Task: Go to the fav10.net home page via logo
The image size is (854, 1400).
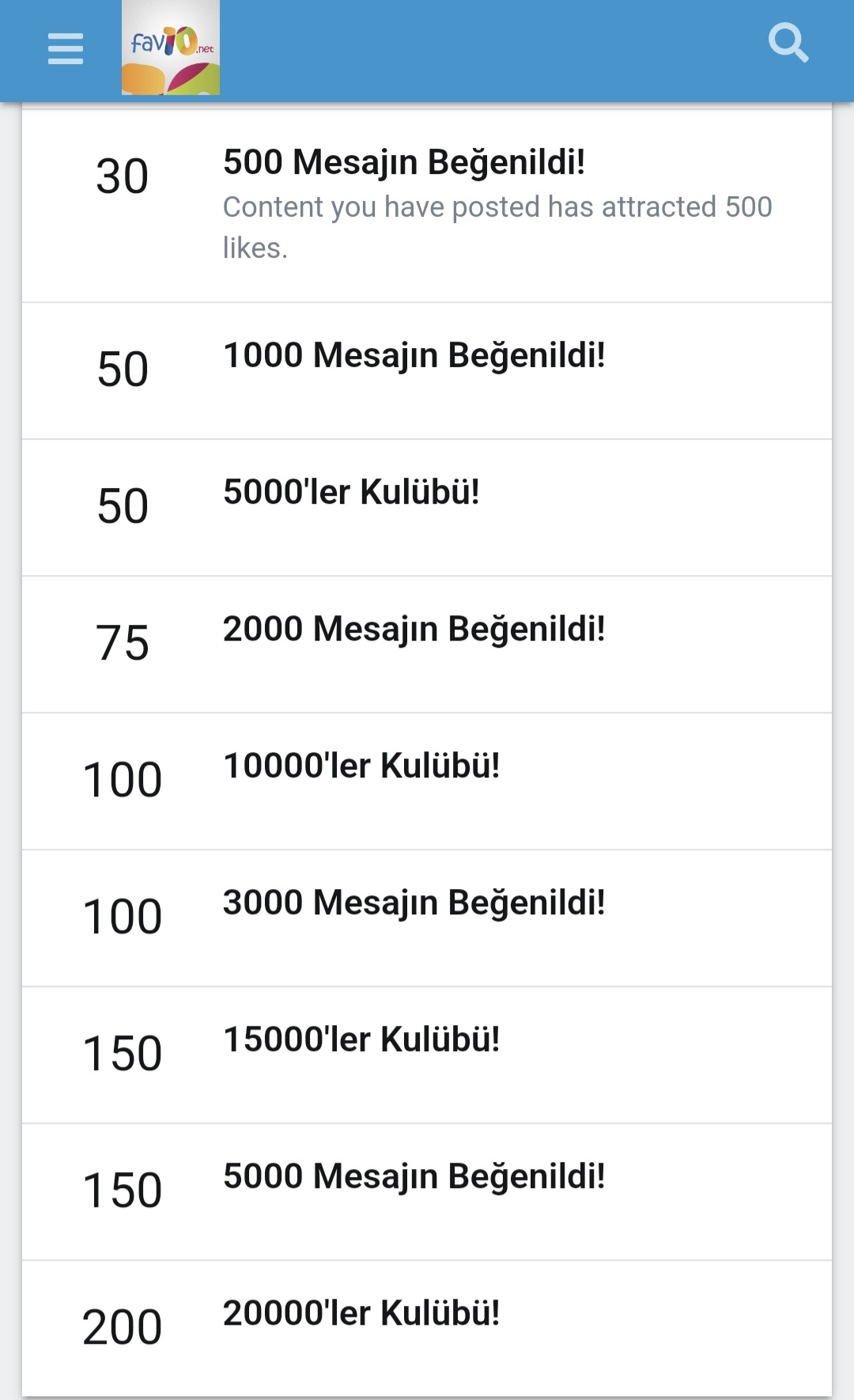Action: [171, 48]
